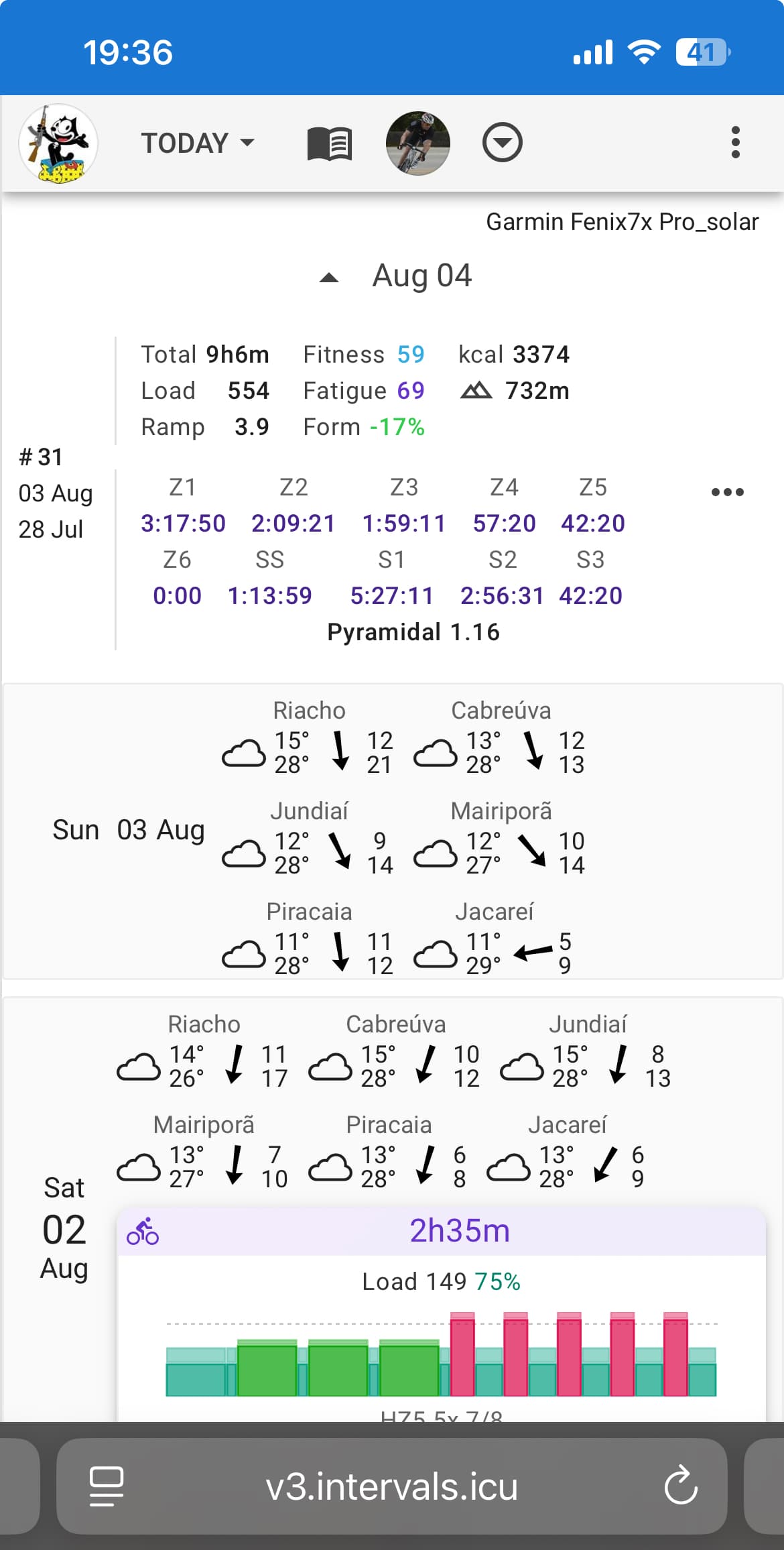Open the circled down-arrow menu
784x1550 pixels.
click(x=502, y=143)
